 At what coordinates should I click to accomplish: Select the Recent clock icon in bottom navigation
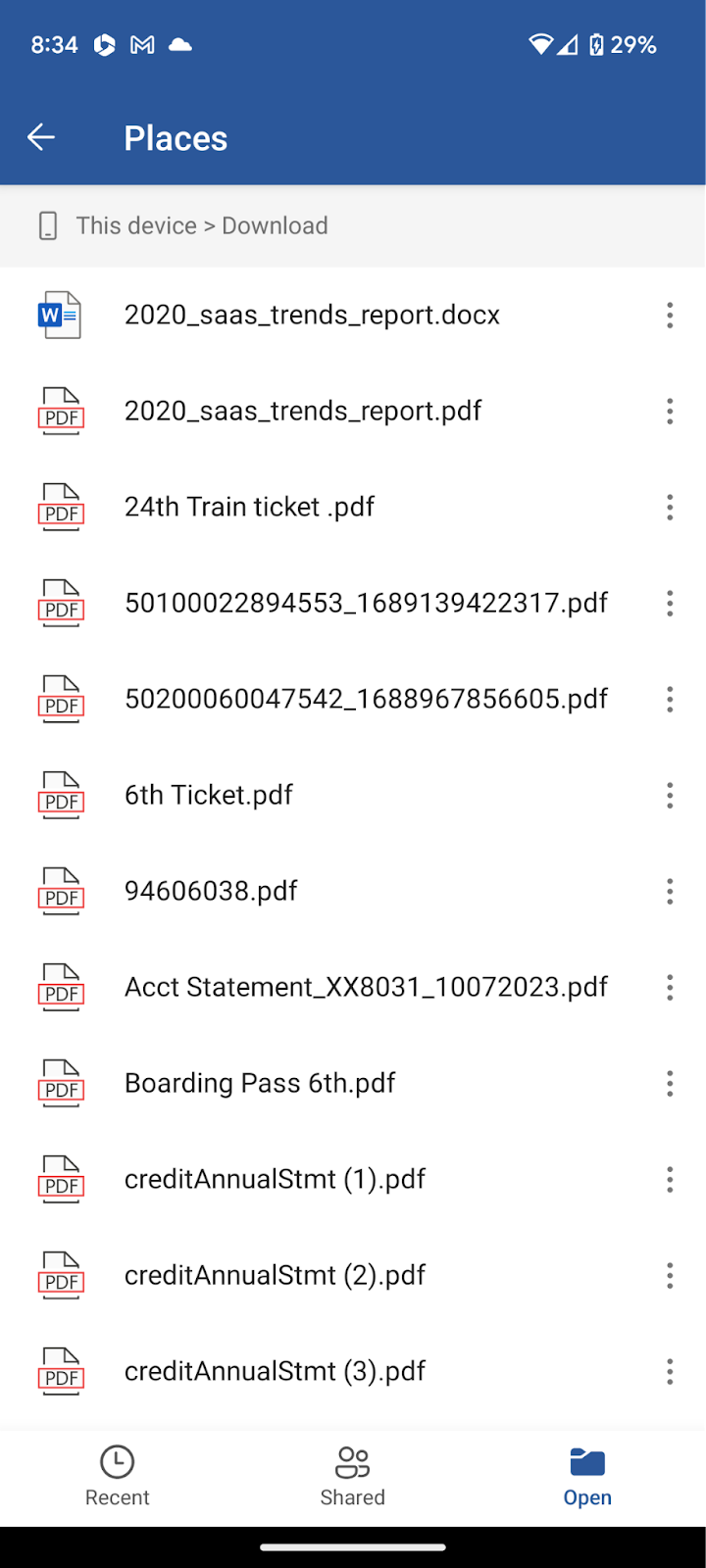click(117, 1462)
